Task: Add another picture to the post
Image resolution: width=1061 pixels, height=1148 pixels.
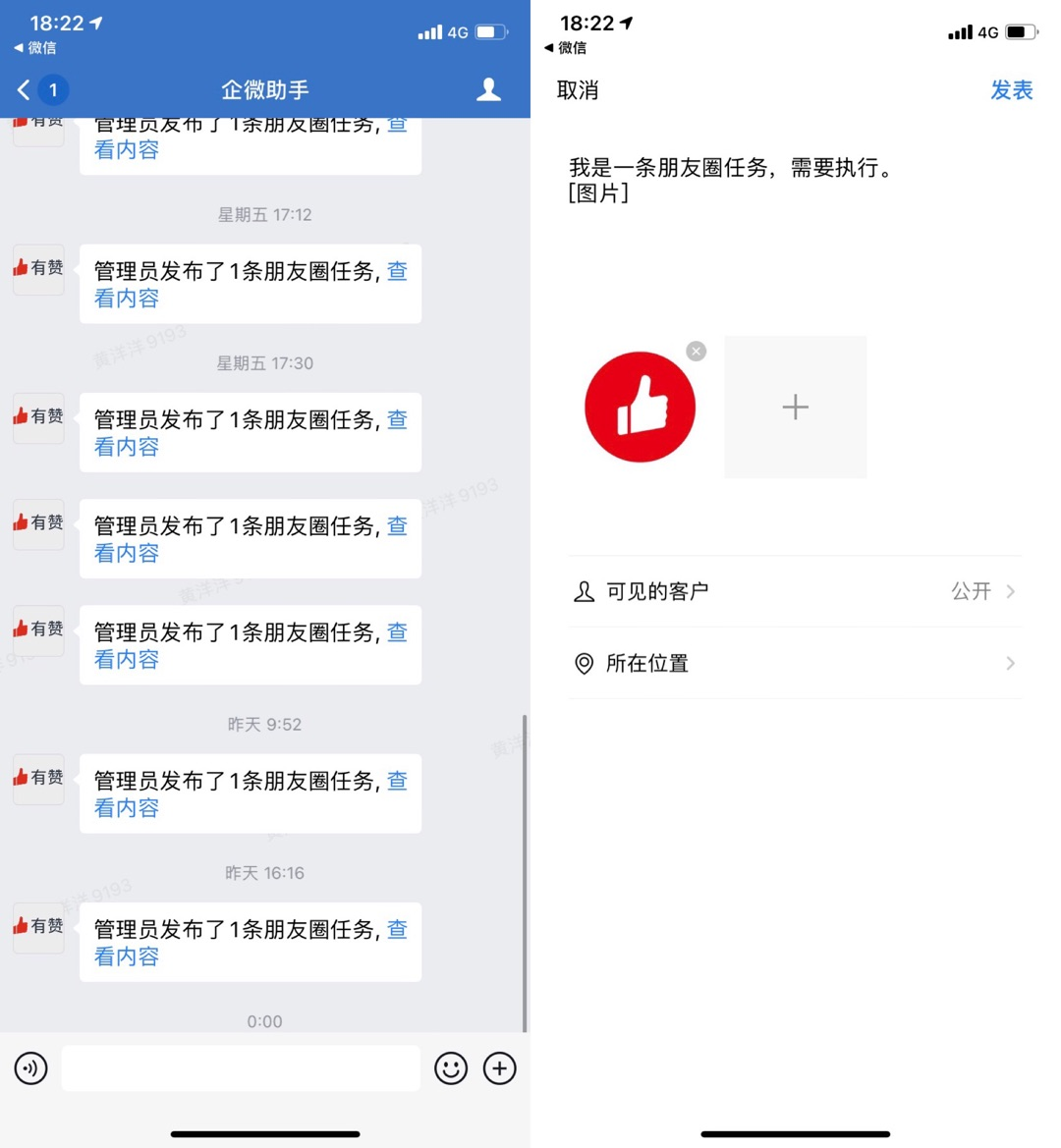Action: [x=795, y=408]
